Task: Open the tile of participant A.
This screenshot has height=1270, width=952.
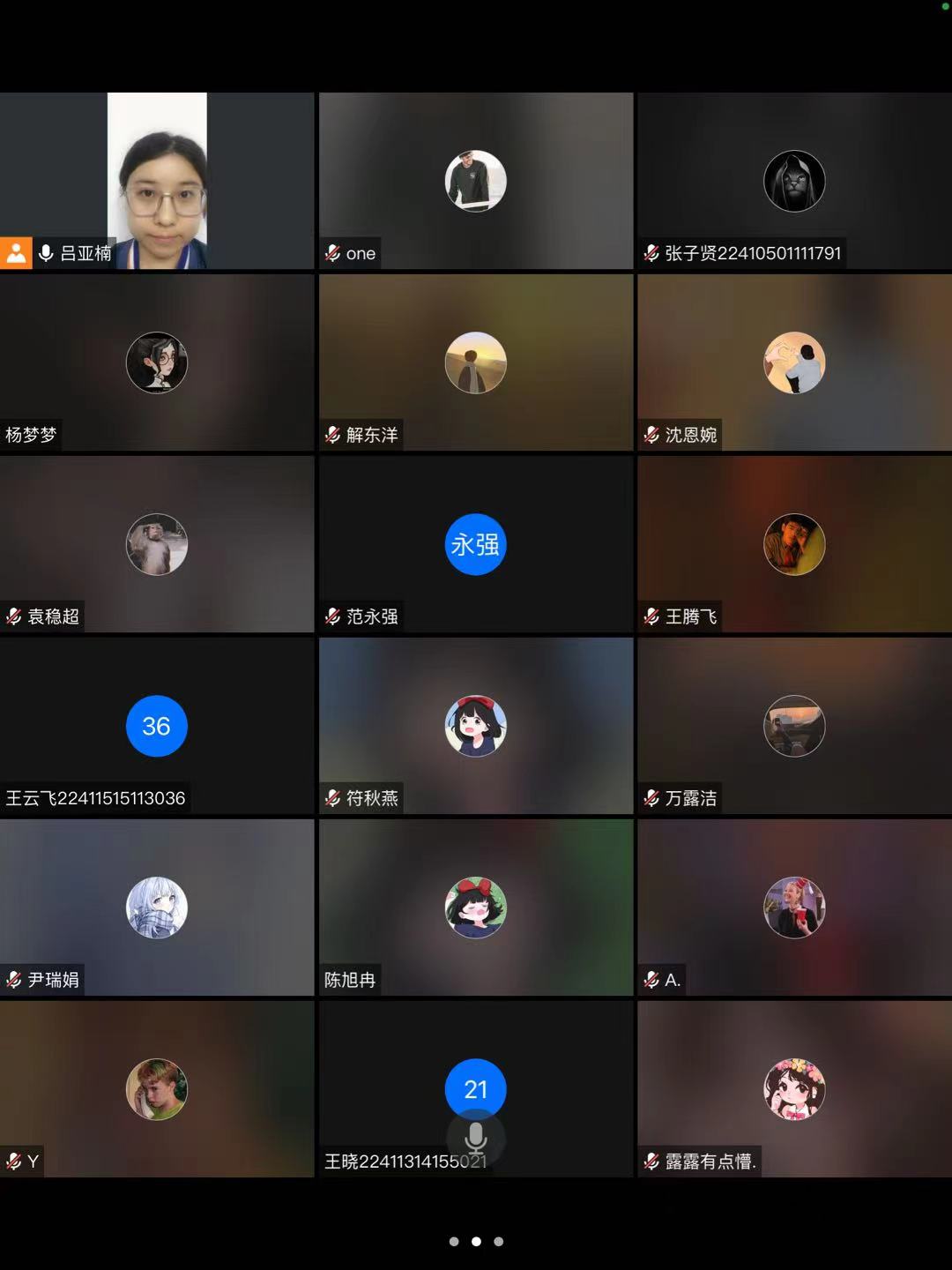Action: click(x=794, y=908)
